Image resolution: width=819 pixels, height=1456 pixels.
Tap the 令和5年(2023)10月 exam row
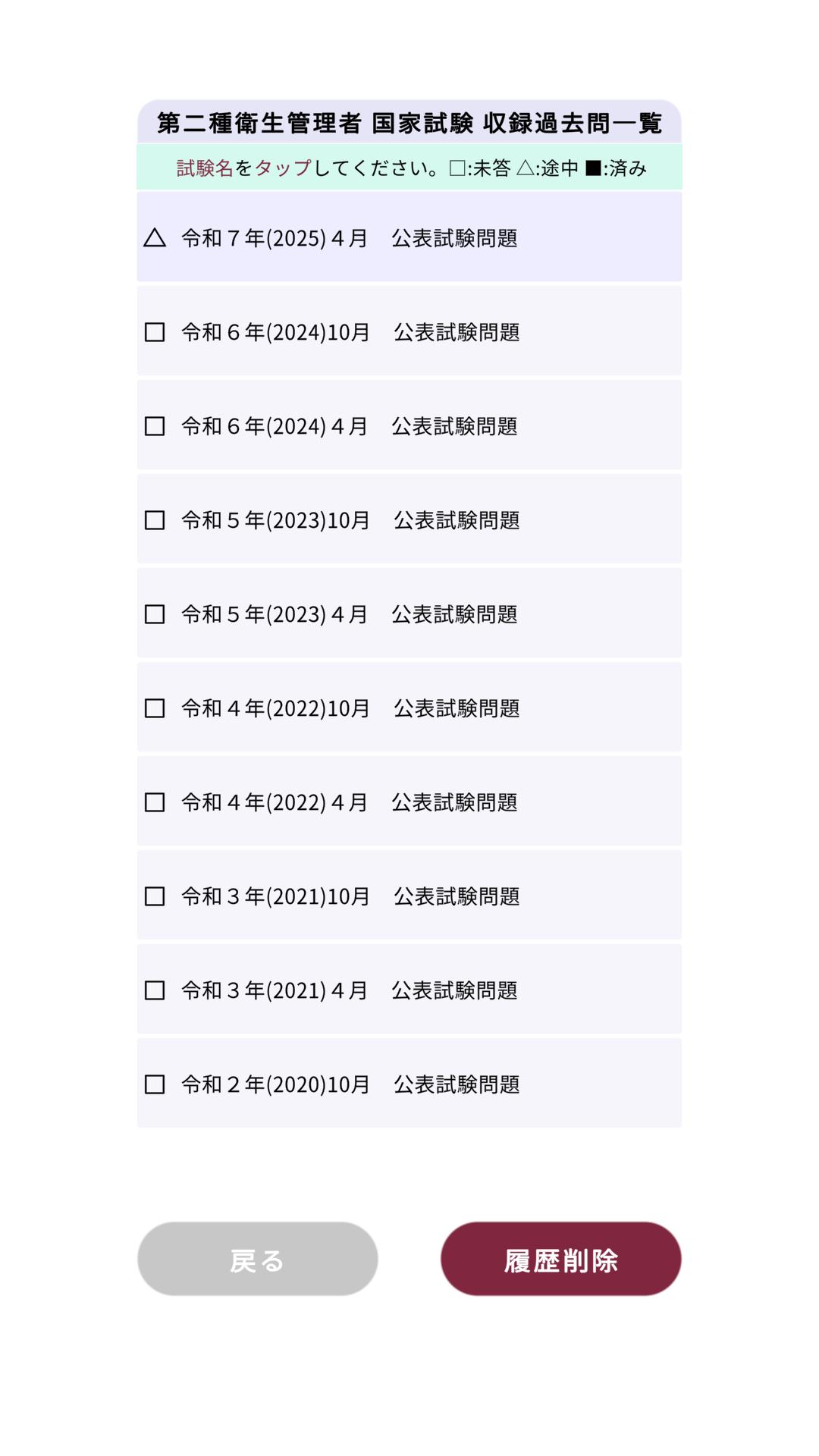(409, 519)
